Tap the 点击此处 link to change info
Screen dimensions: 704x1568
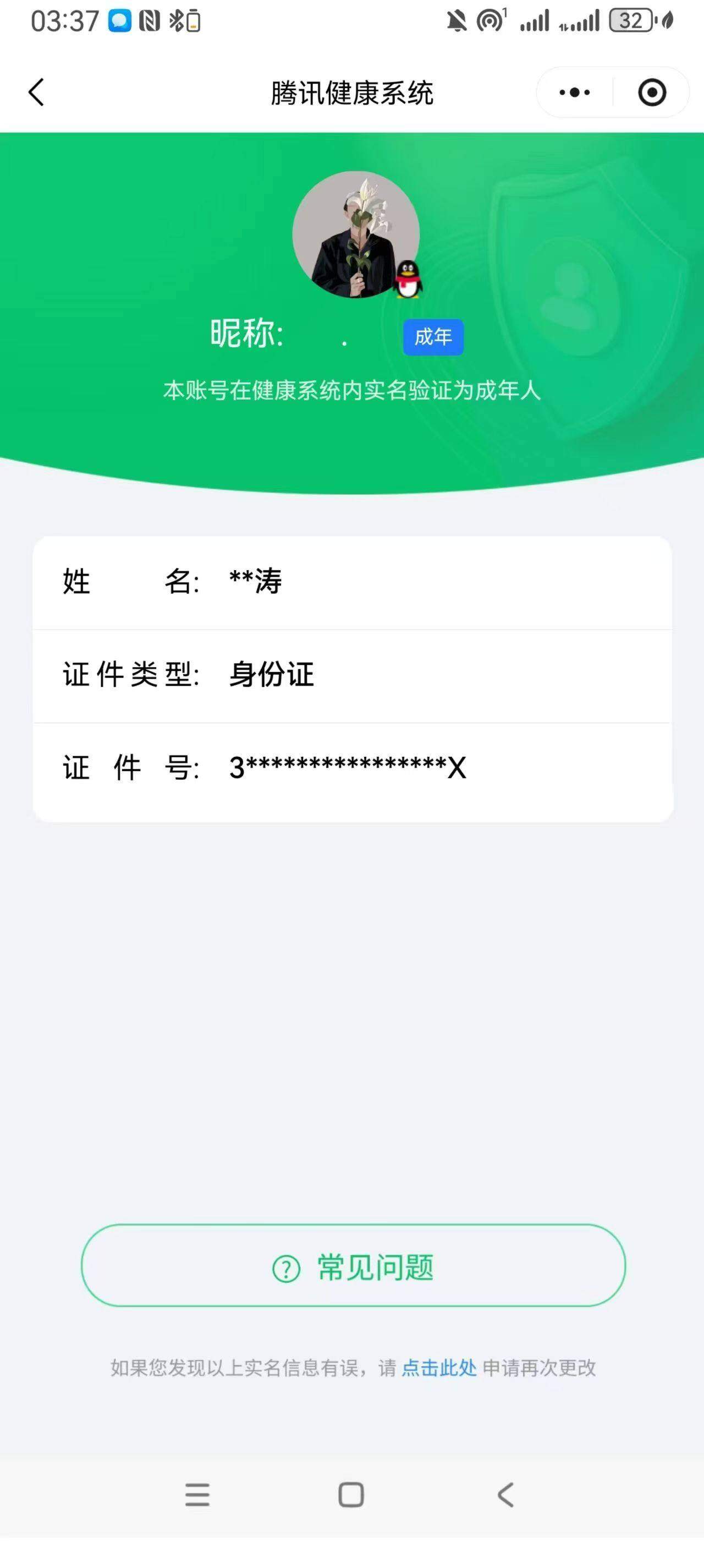439,1368
